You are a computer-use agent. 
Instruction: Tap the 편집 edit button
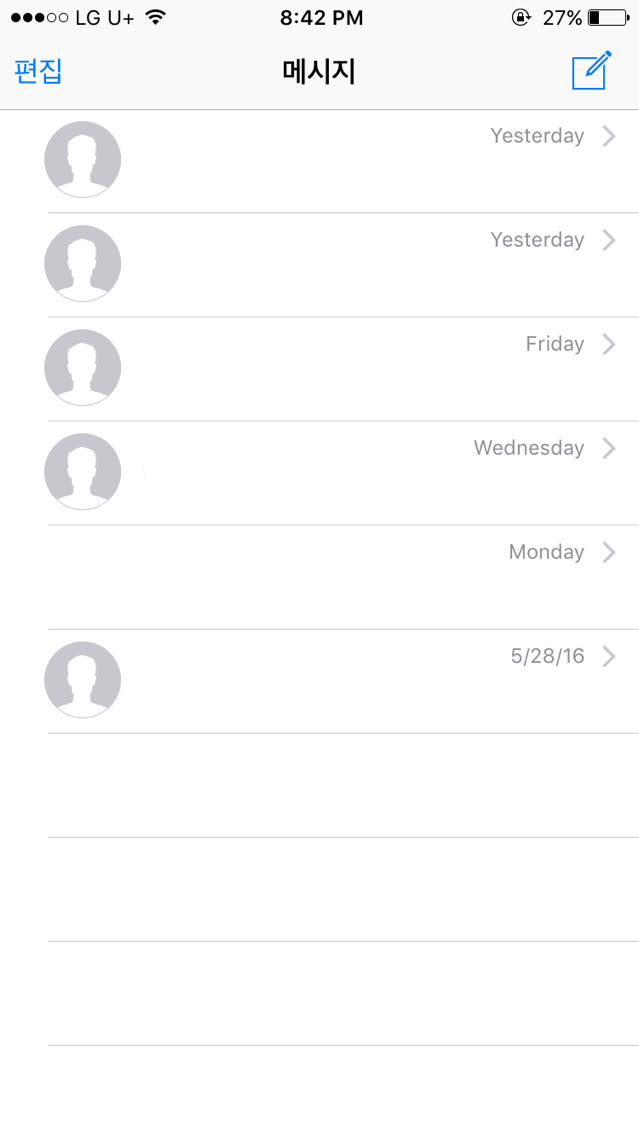38,72
